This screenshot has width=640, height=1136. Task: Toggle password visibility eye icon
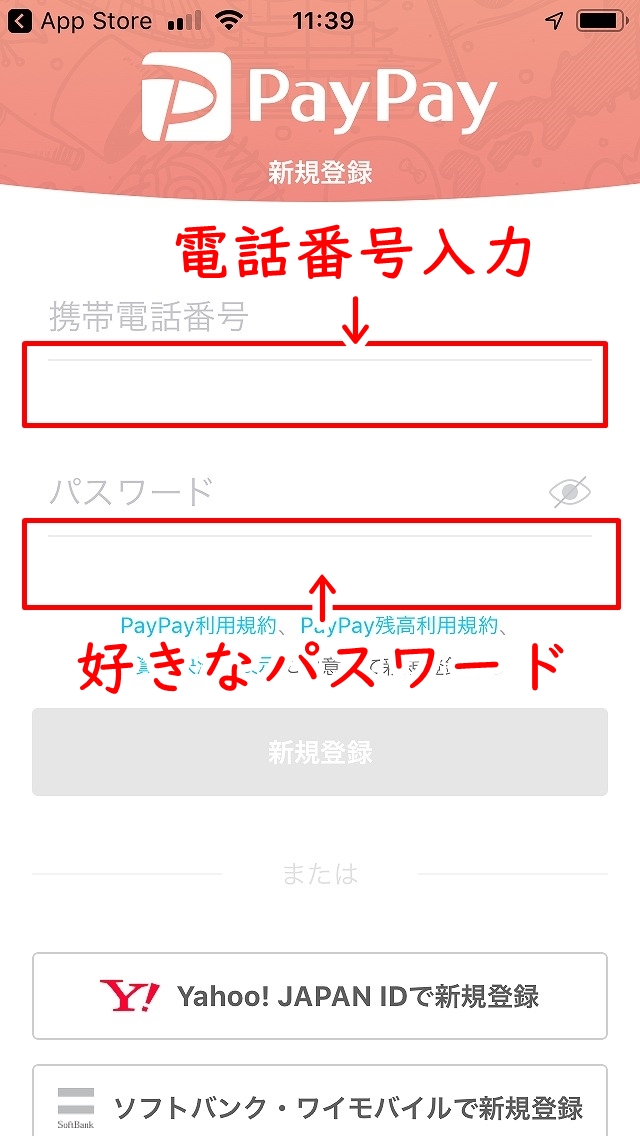point(570,492)
